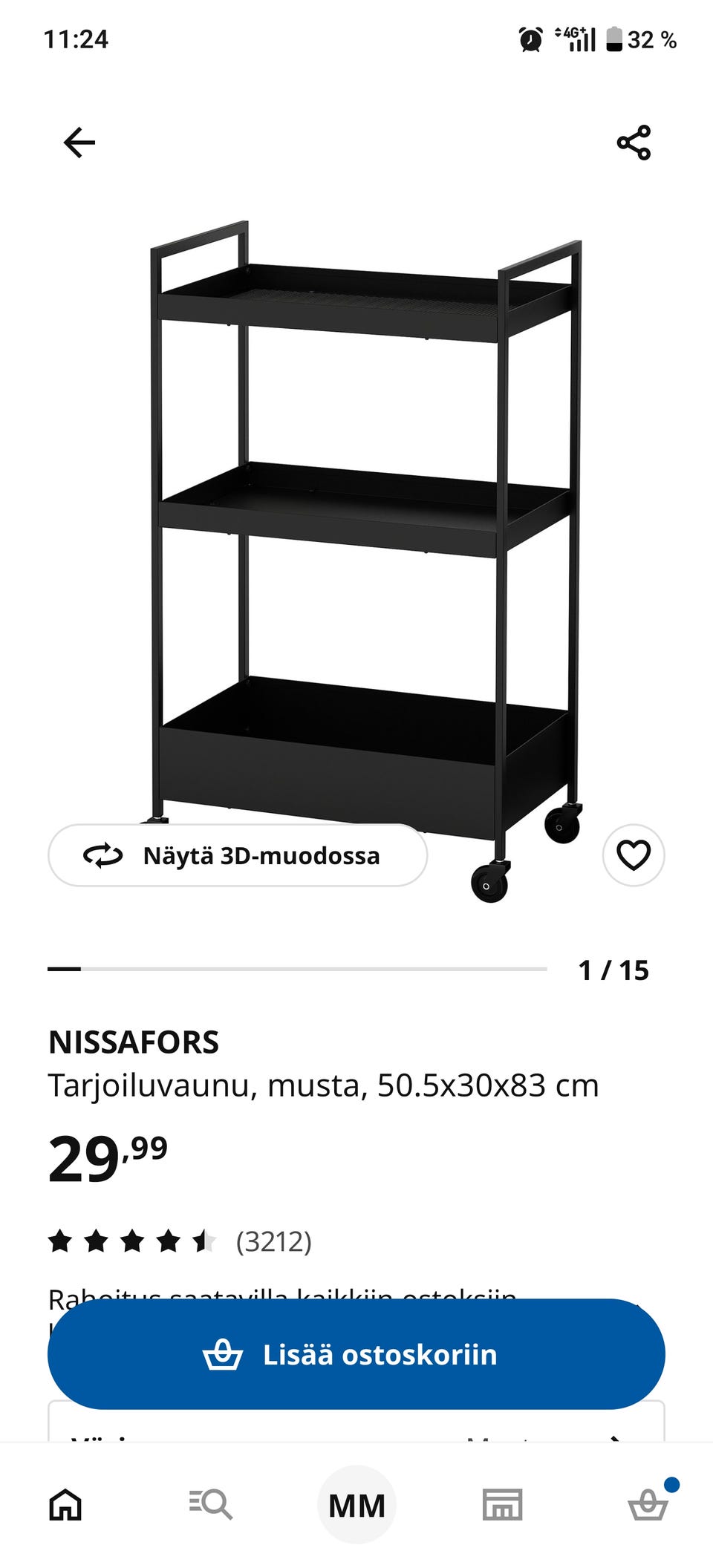The height and width of the screenshot is (1568, 713).
Task: Switch to the MM membership tab
Action: point(356,1506)
